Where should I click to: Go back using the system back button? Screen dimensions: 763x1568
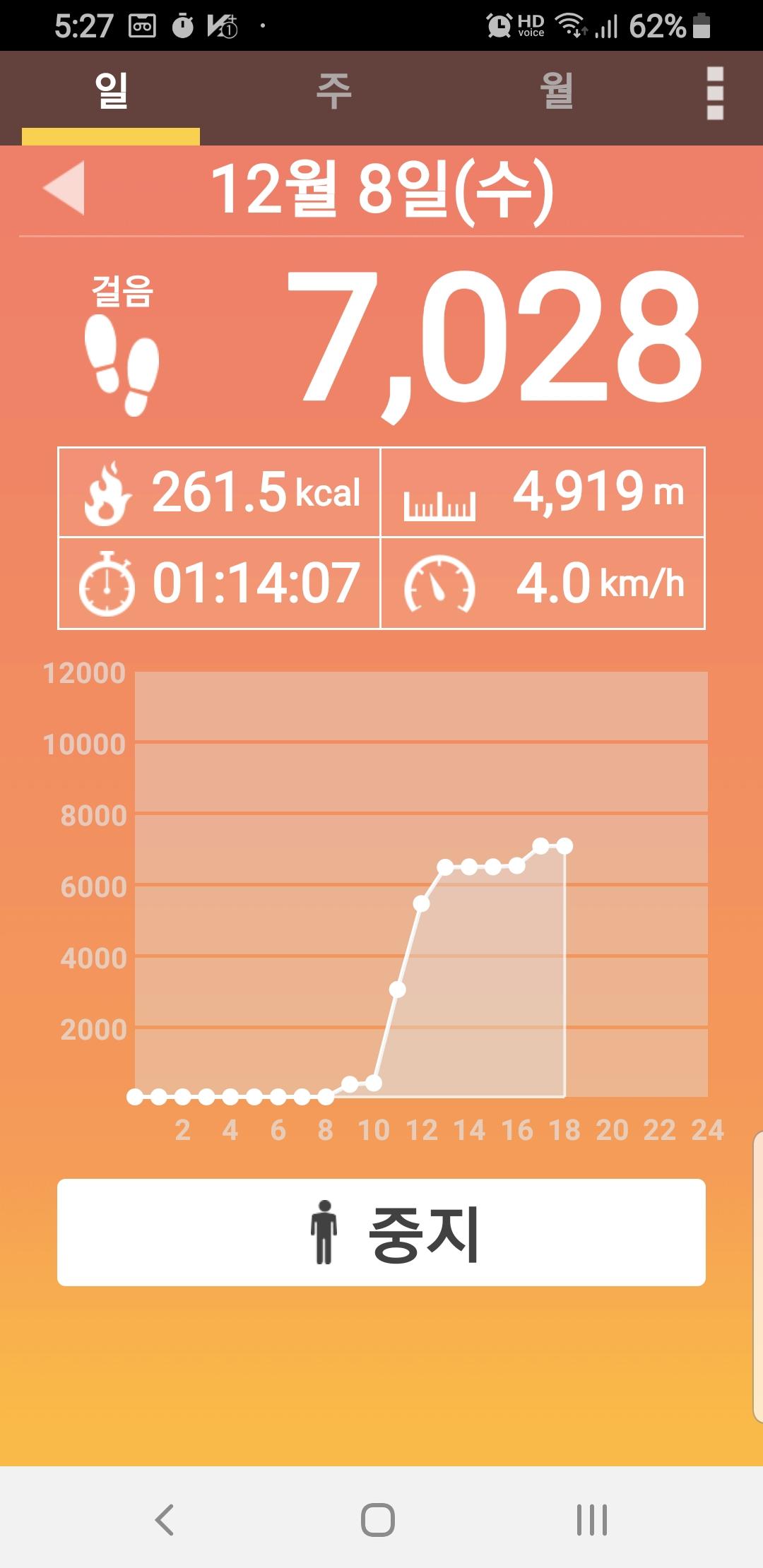[165, 1519]
